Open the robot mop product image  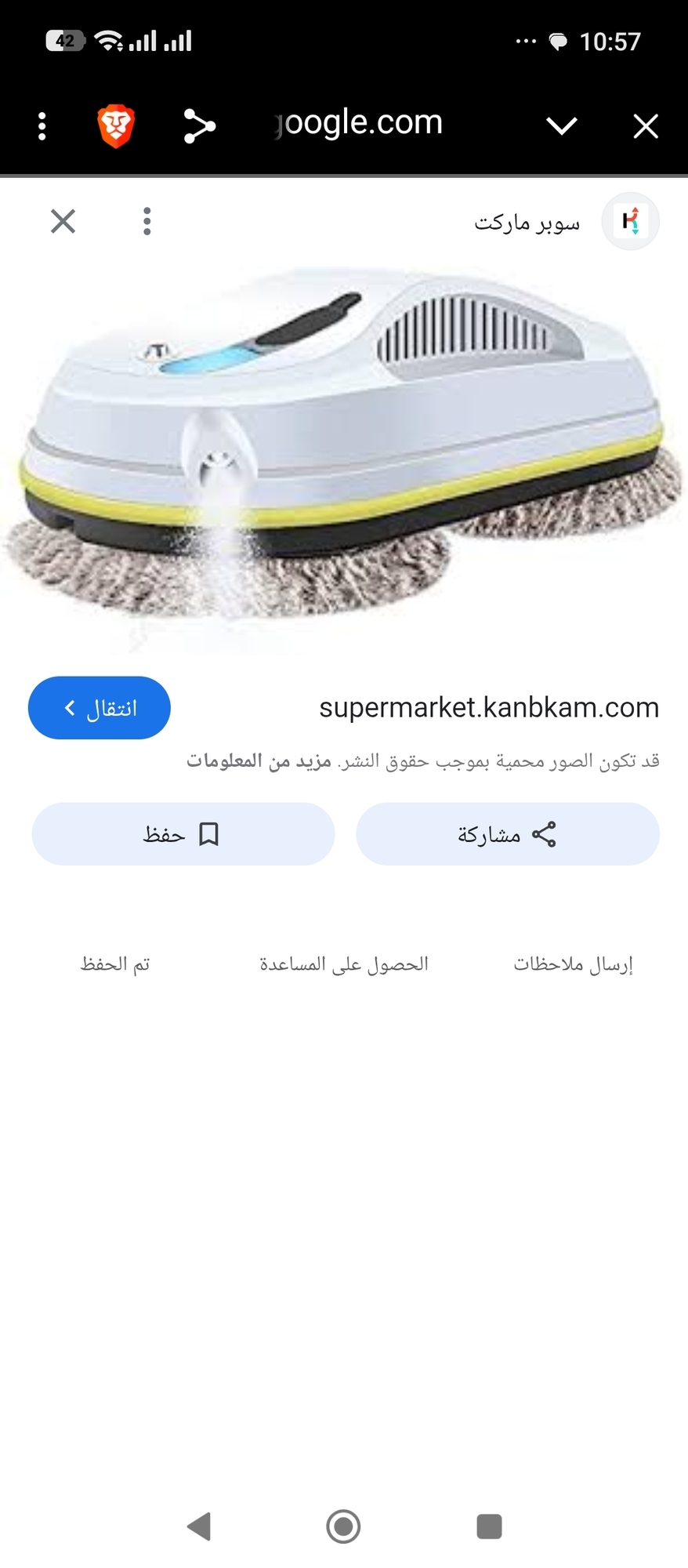pyautogui.click(x=344, y=455)
